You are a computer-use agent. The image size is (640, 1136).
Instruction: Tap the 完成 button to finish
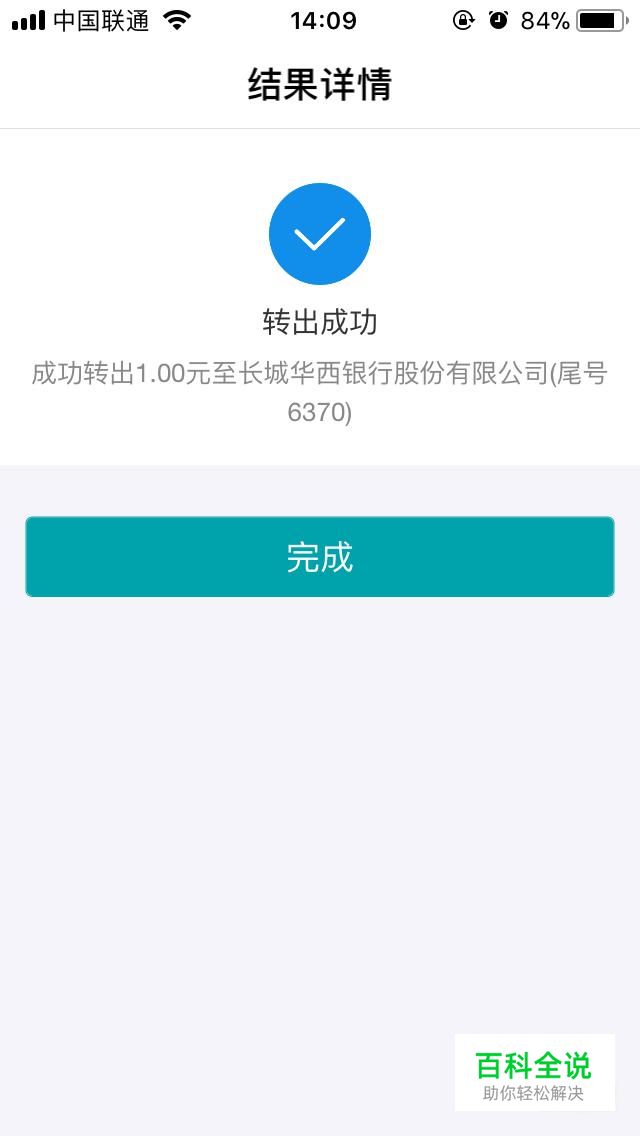[x=320, y=556]
